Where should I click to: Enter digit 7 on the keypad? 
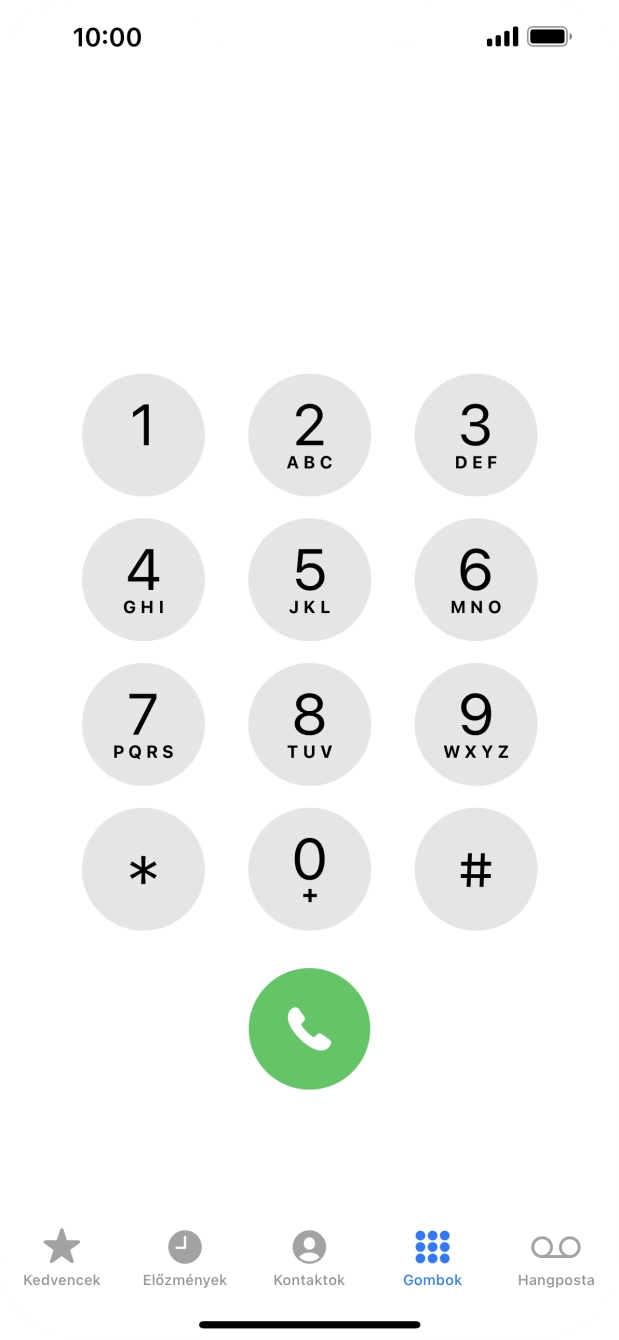pos(143,725)
